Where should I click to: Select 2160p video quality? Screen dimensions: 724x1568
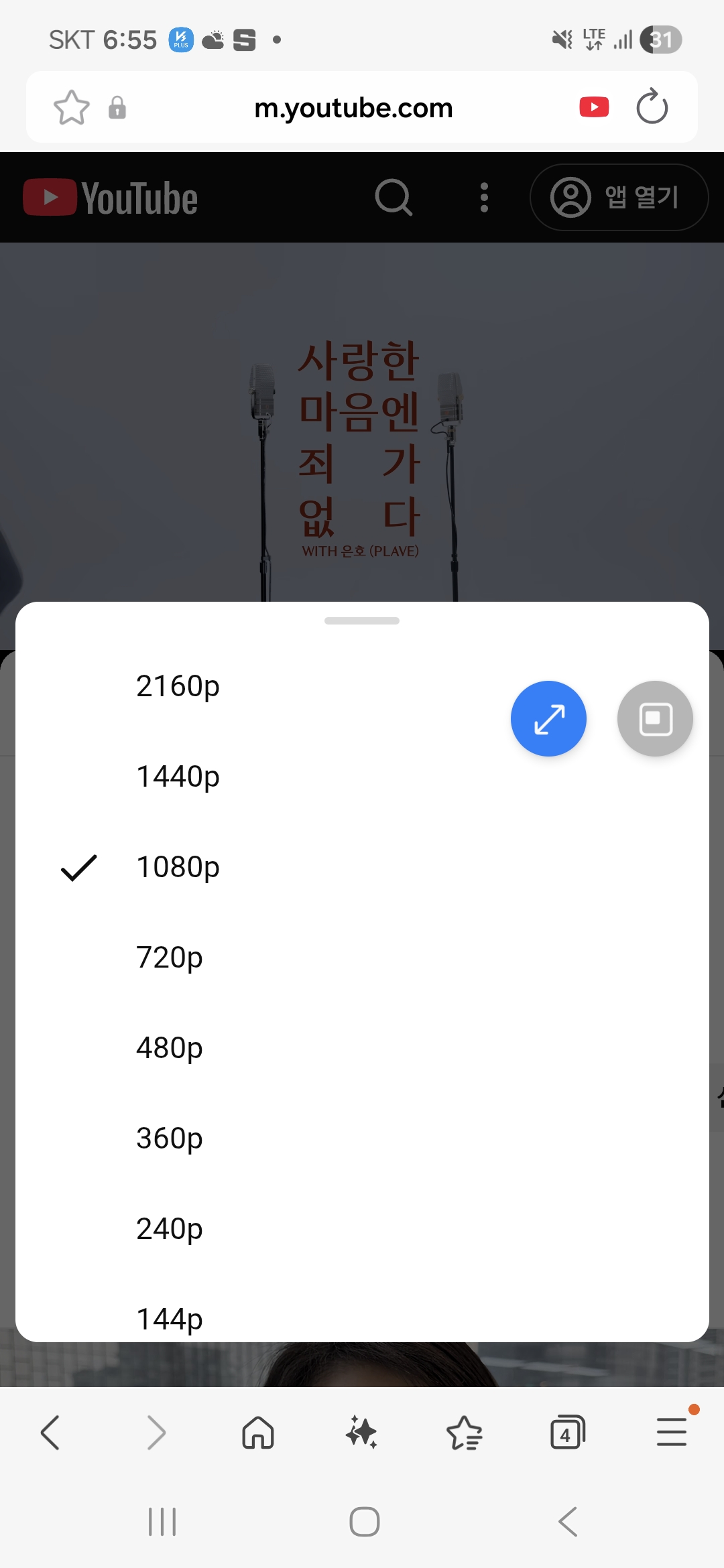coord(362,686)
